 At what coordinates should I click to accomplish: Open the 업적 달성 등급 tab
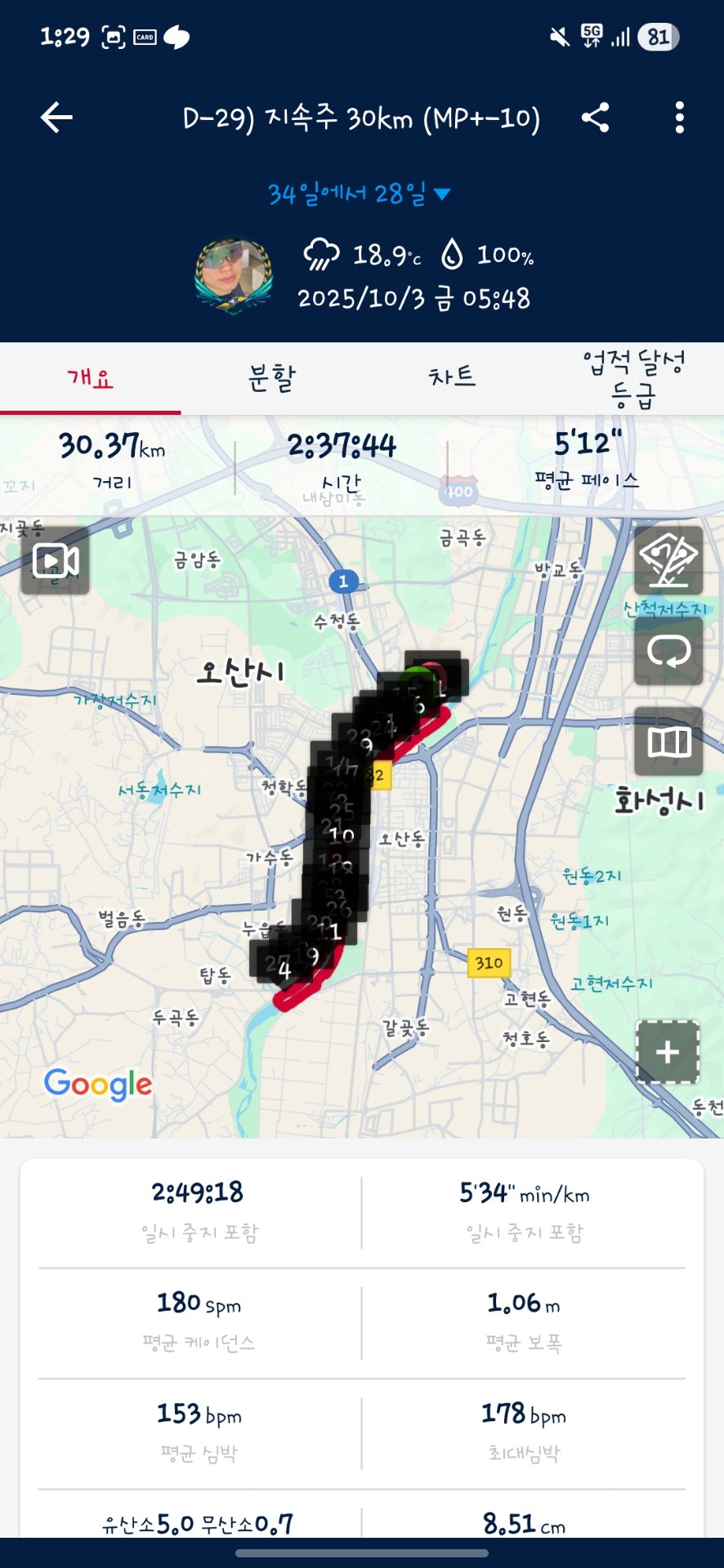click(633, 376)
